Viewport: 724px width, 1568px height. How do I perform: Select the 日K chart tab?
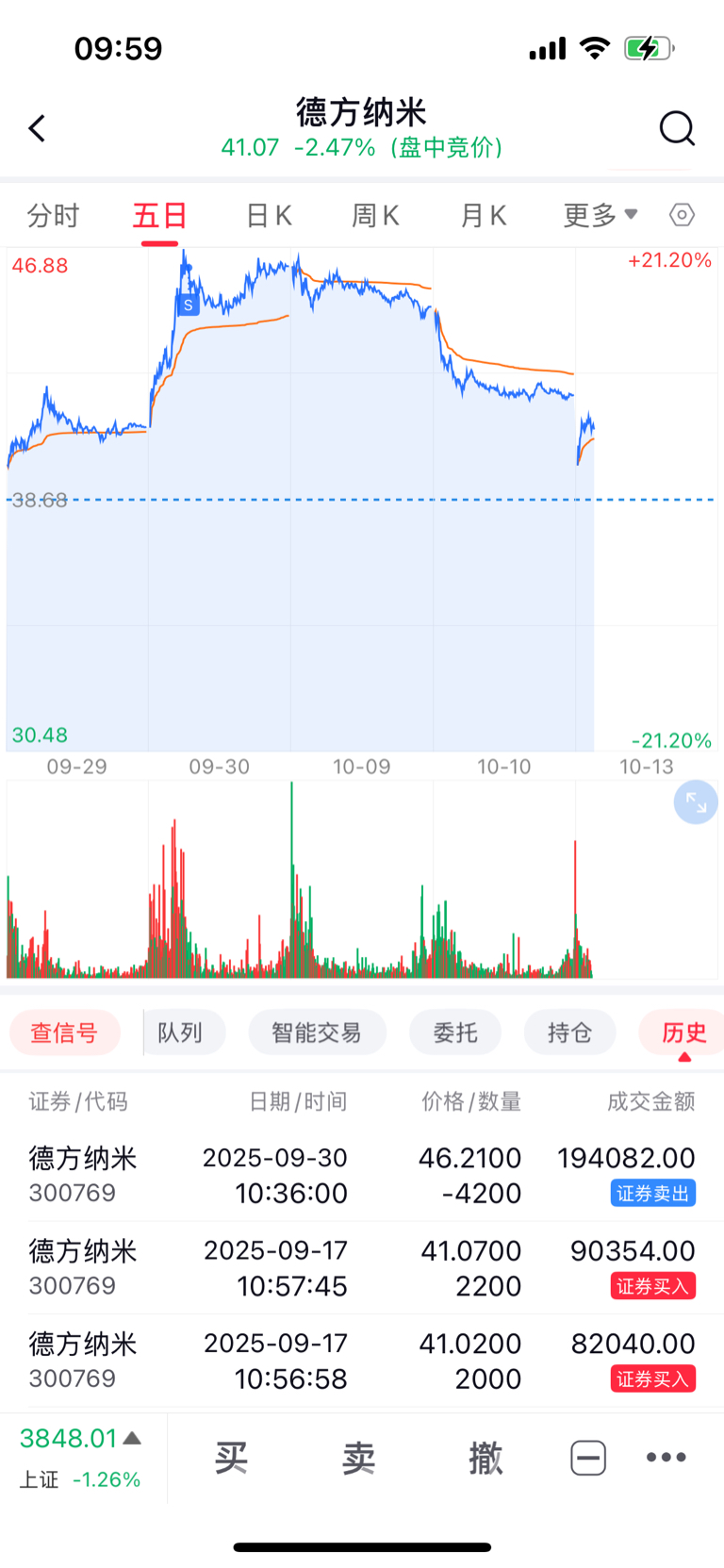[x=269, y=216]
